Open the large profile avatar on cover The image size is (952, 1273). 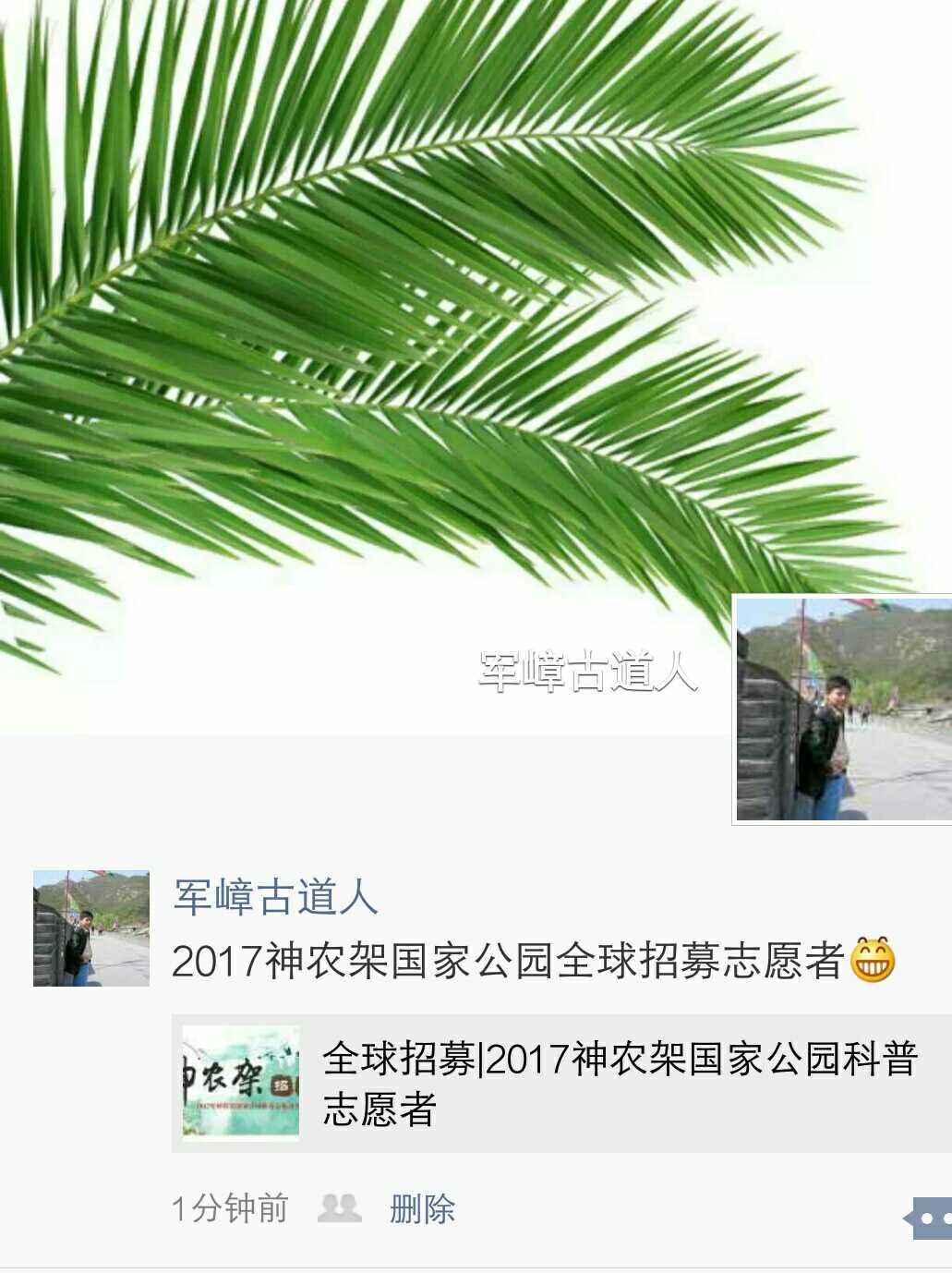[x=842, y=709]
